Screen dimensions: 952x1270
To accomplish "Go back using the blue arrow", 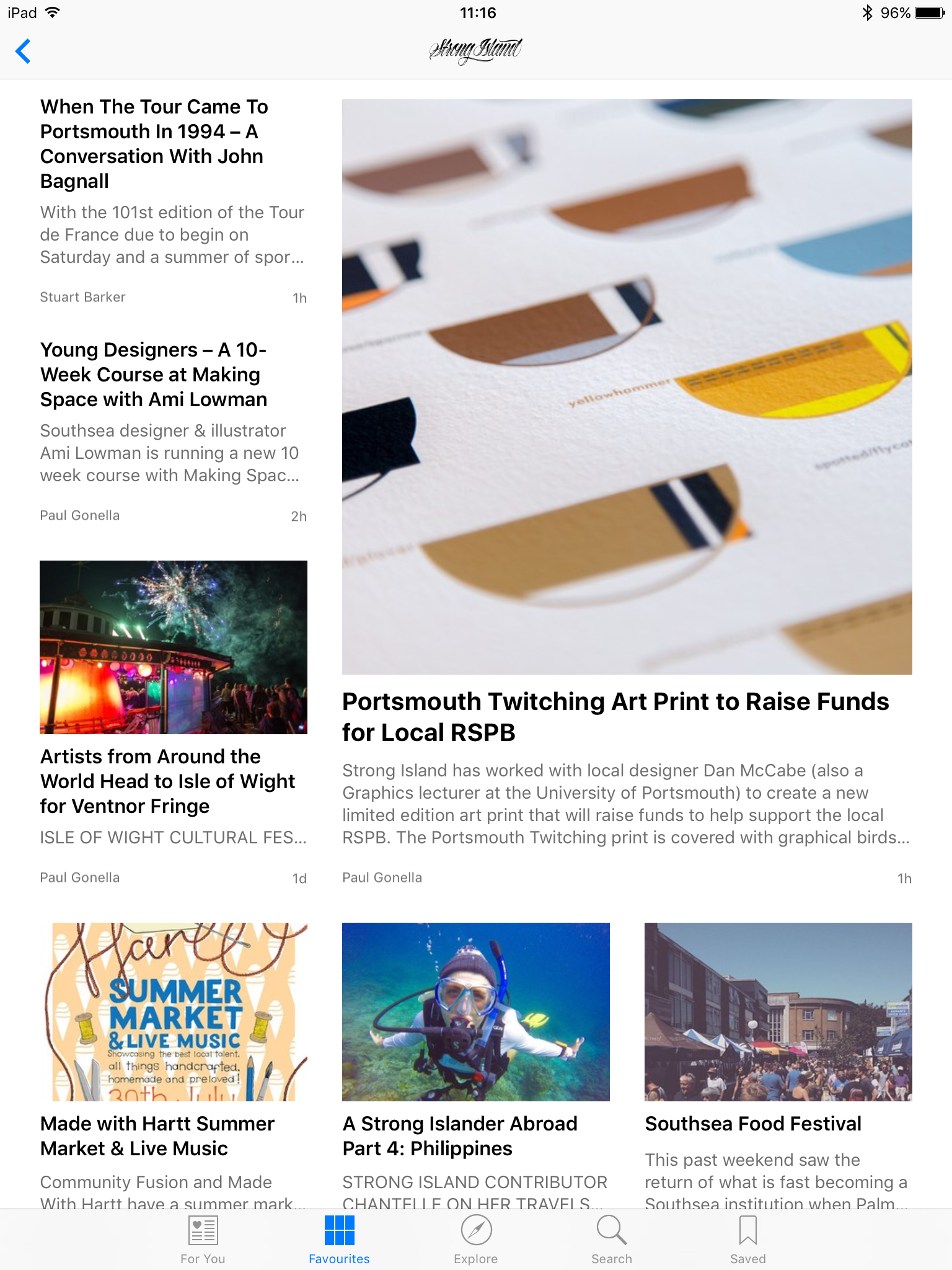I will click(24, 51).
